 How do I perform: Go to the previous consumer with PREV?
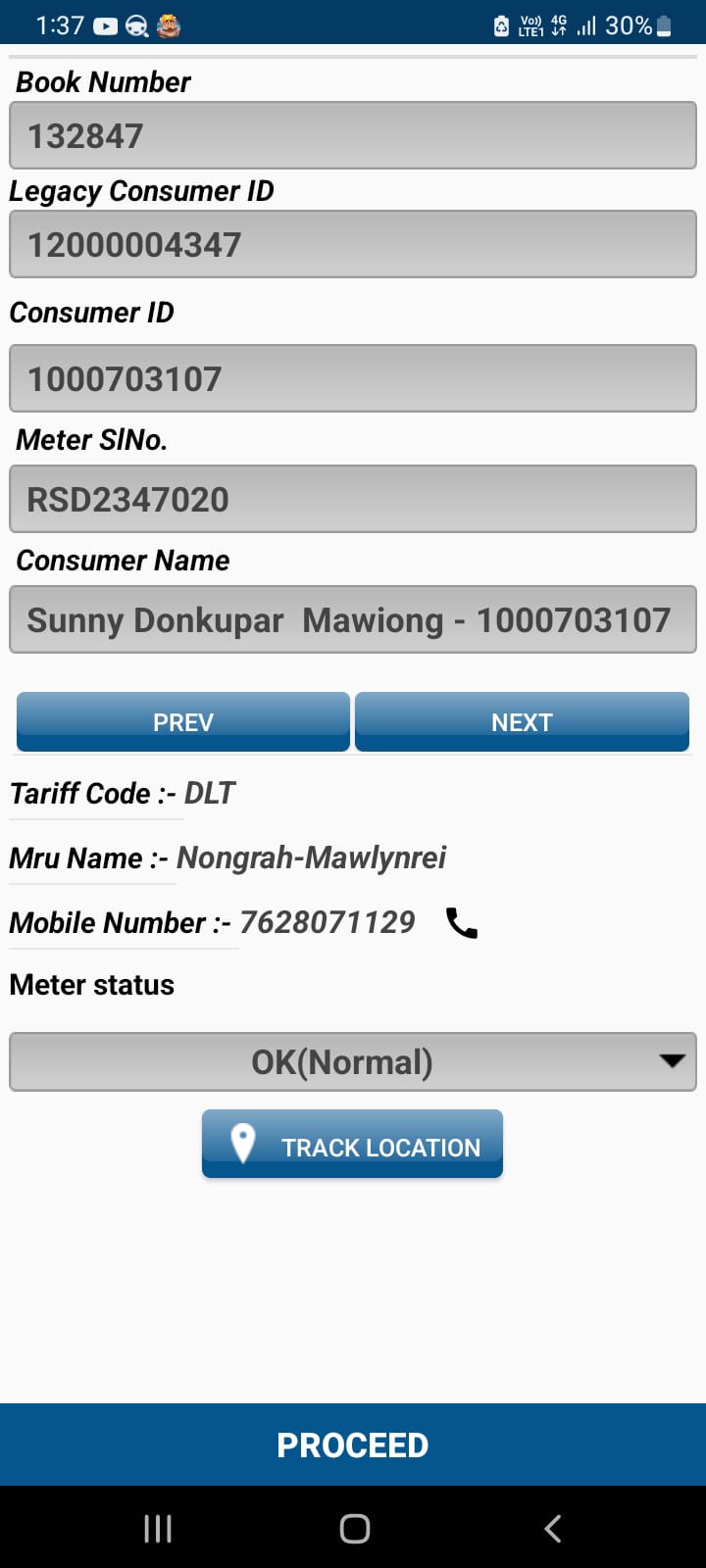point(183,722)
